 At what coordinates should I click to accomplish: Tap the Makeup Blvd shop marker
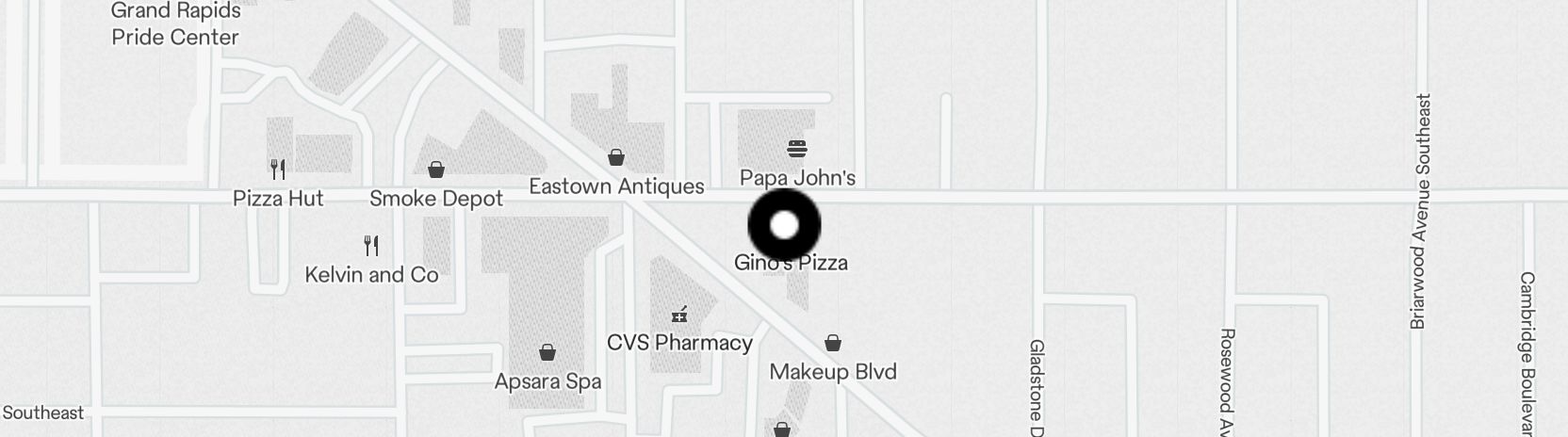click(832, 343)
